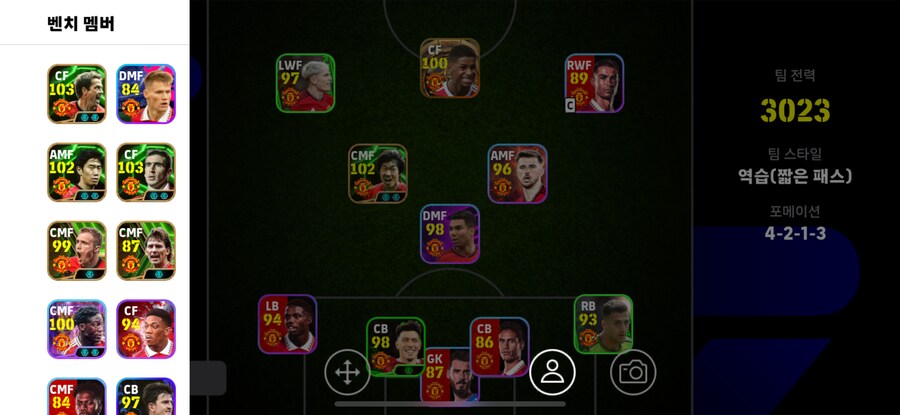Select the GK 87 goalkeeper card
Screen dimensions: 900x415
(x=449, y=378)
